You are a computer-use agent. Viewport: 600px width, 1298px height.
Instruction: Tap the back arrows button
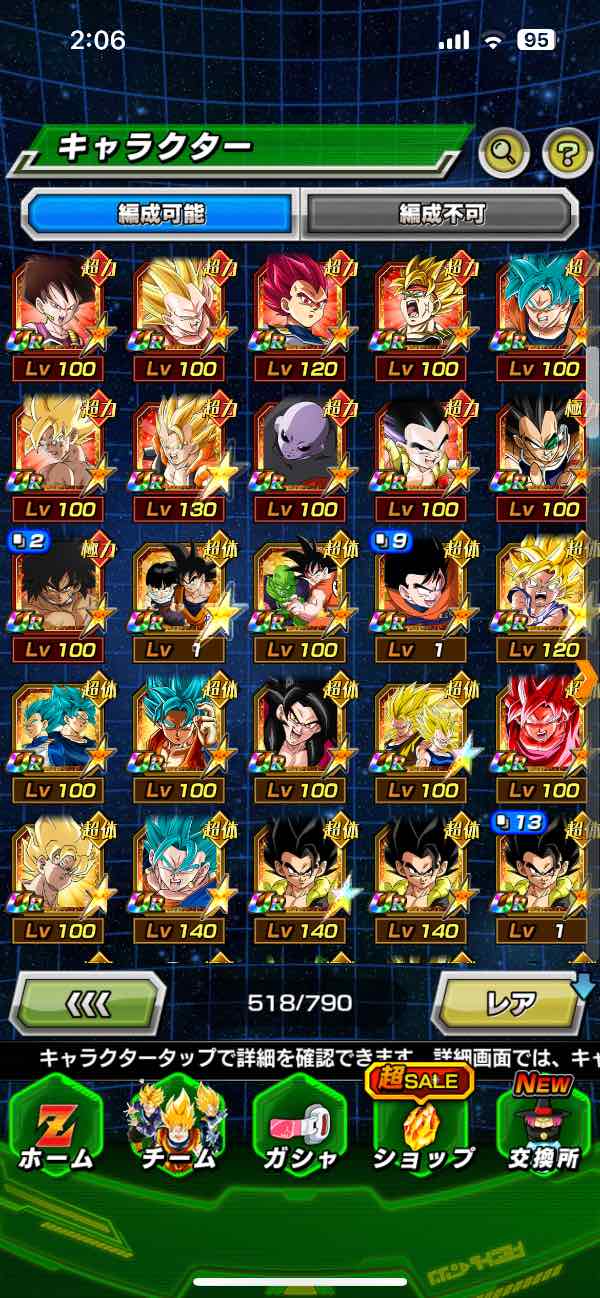[87, 1001]
